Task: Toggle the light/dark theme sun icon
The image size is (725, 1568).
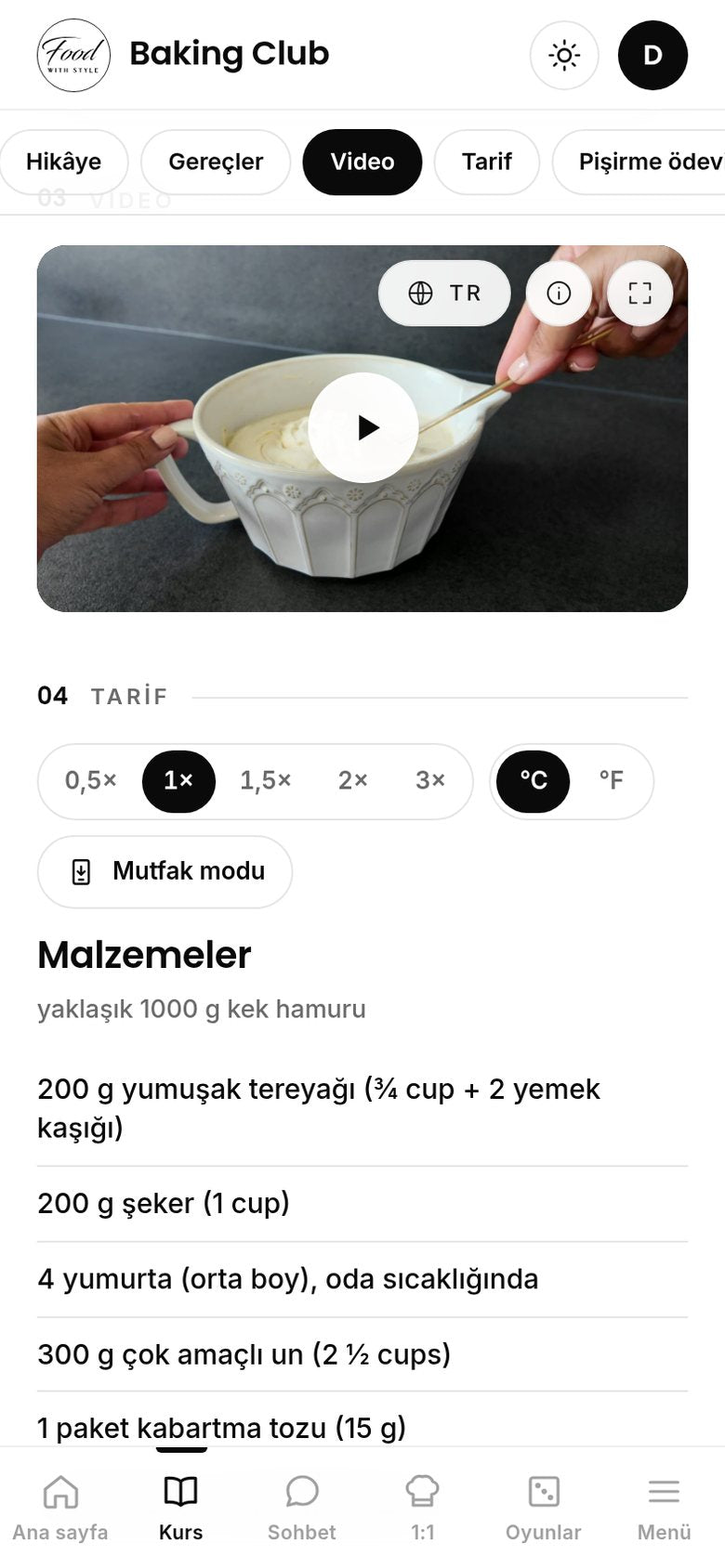Action: (x=564, y=56)
